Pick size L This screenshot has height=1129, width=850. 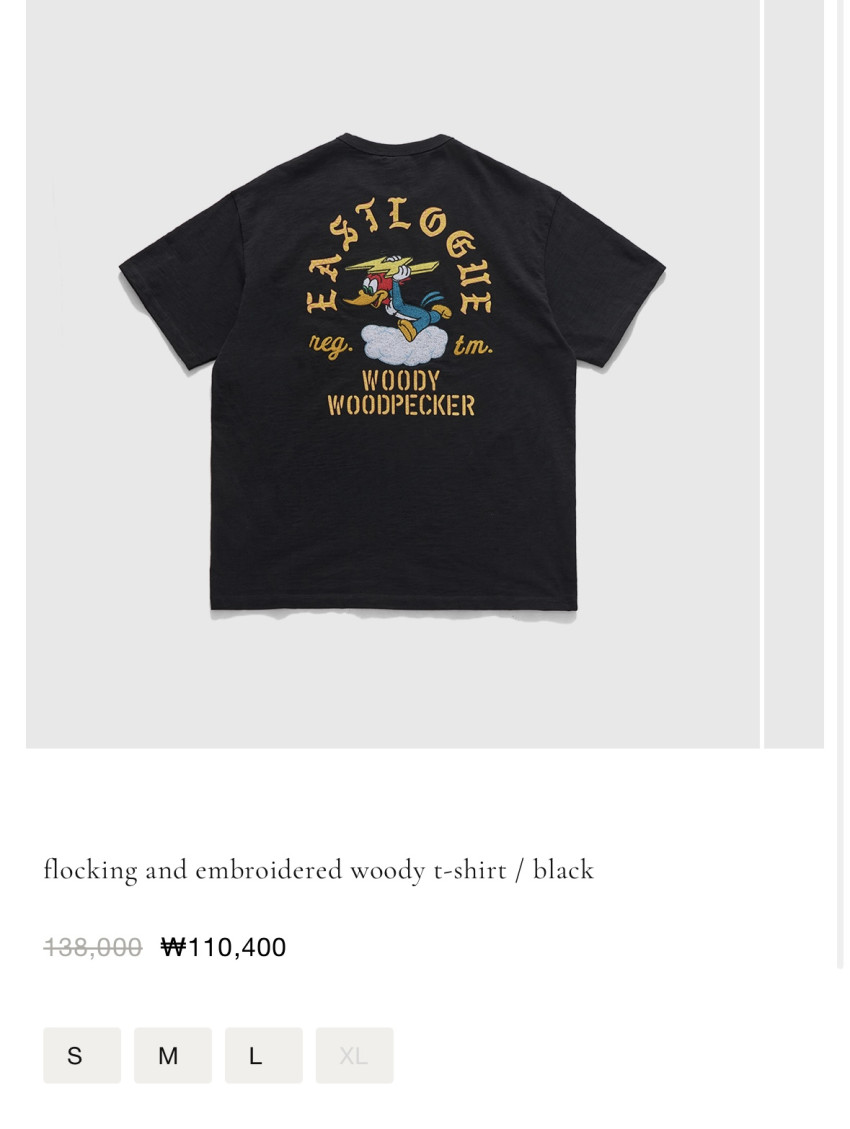(x=263, y=1055)
